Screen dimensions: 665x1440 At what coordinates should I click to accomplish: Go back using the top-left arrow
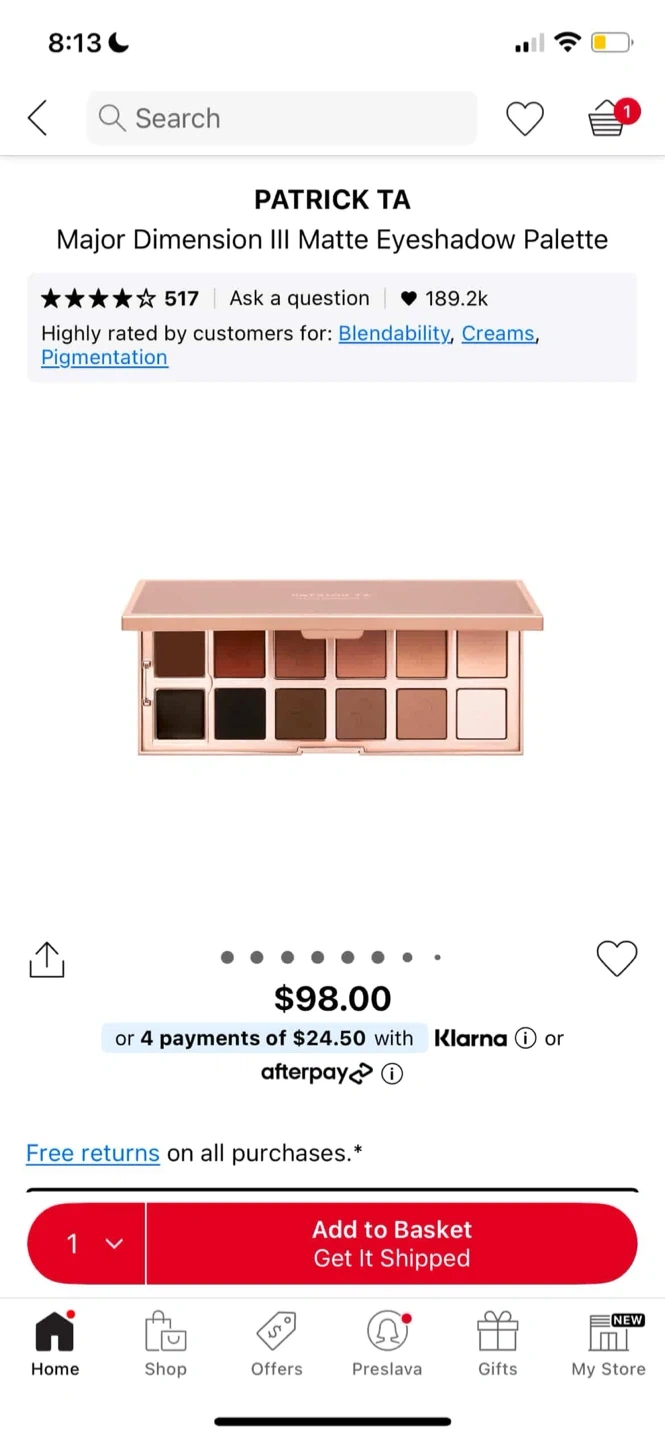click(x=38, y=118)
